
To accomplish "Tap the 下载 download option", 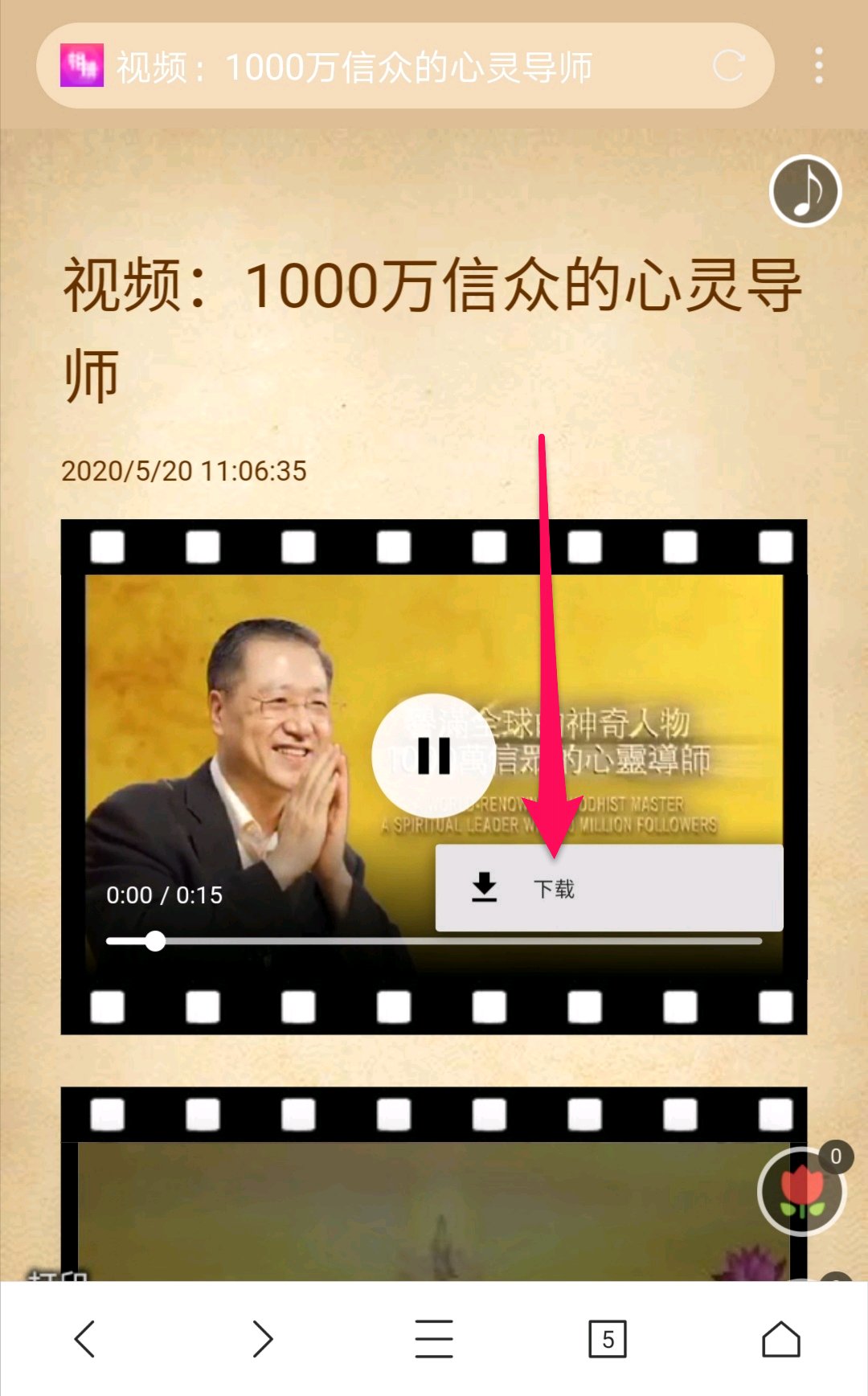I will 608,888.
